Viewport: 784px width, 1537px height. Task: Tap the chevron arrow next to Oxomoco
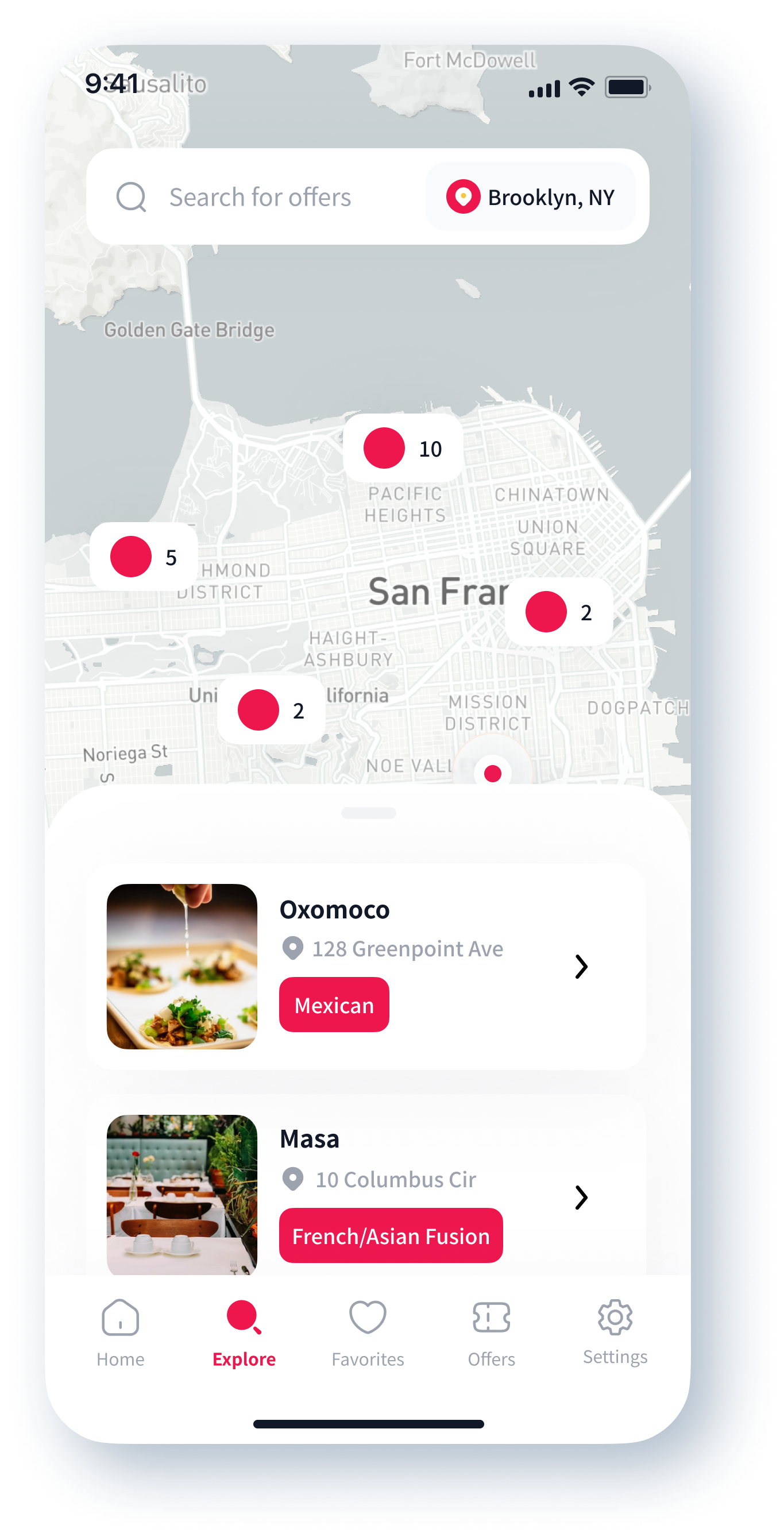[x=581, y=967]
